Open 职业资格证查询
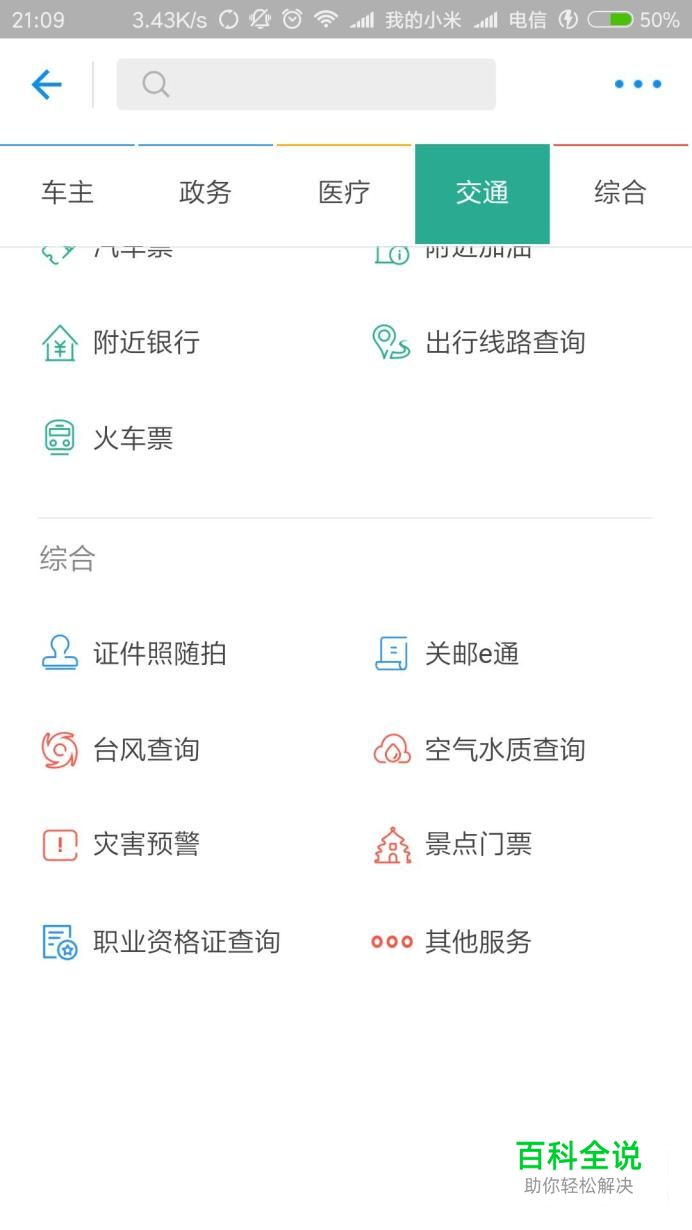This screenshot has height=1230, width=692. click(x=161, y=942)
